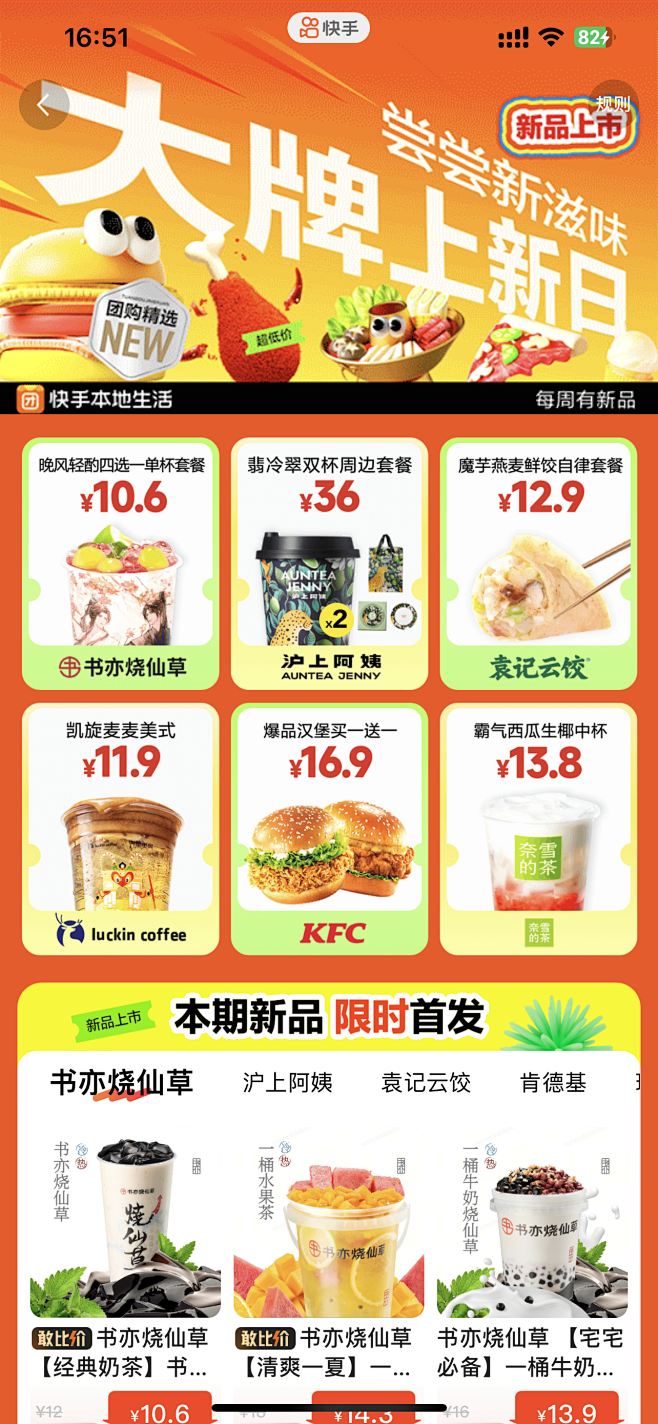Viewport: 658px width, 1424px height.
Task: Open the 魔芋燕麦鲜饺自律套餐 deal card
Action: 539,563
